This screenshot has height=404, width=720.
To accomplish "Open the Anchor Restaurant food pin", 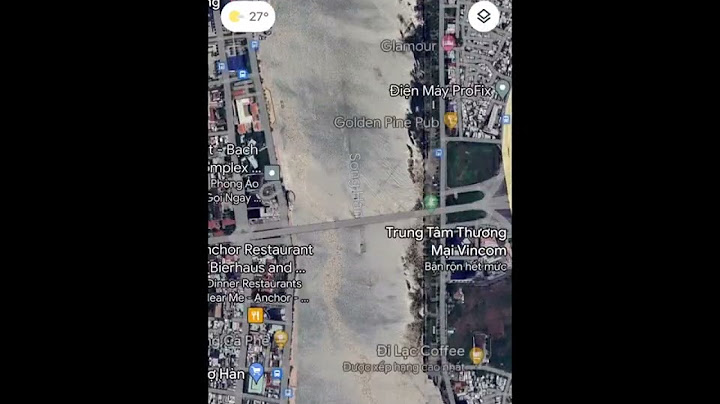I will 255,315.
